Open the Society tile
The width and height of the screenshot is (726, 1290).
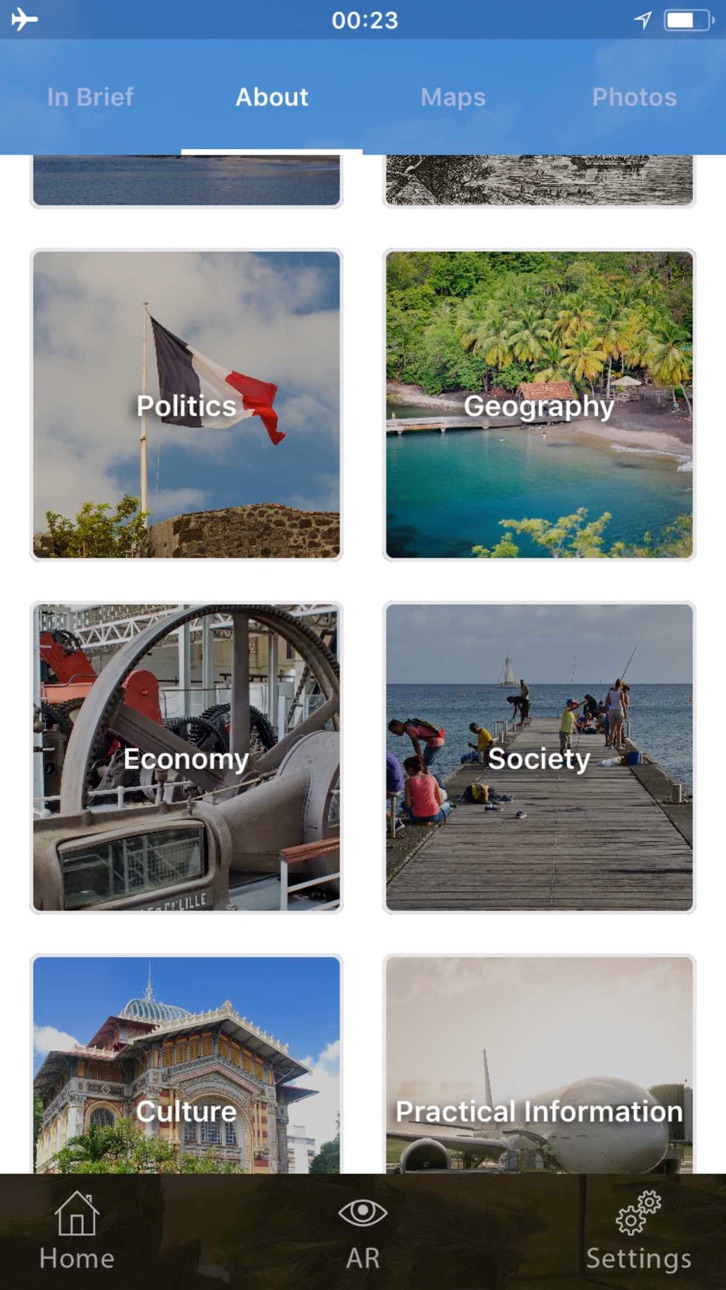(x=539, y=758)
